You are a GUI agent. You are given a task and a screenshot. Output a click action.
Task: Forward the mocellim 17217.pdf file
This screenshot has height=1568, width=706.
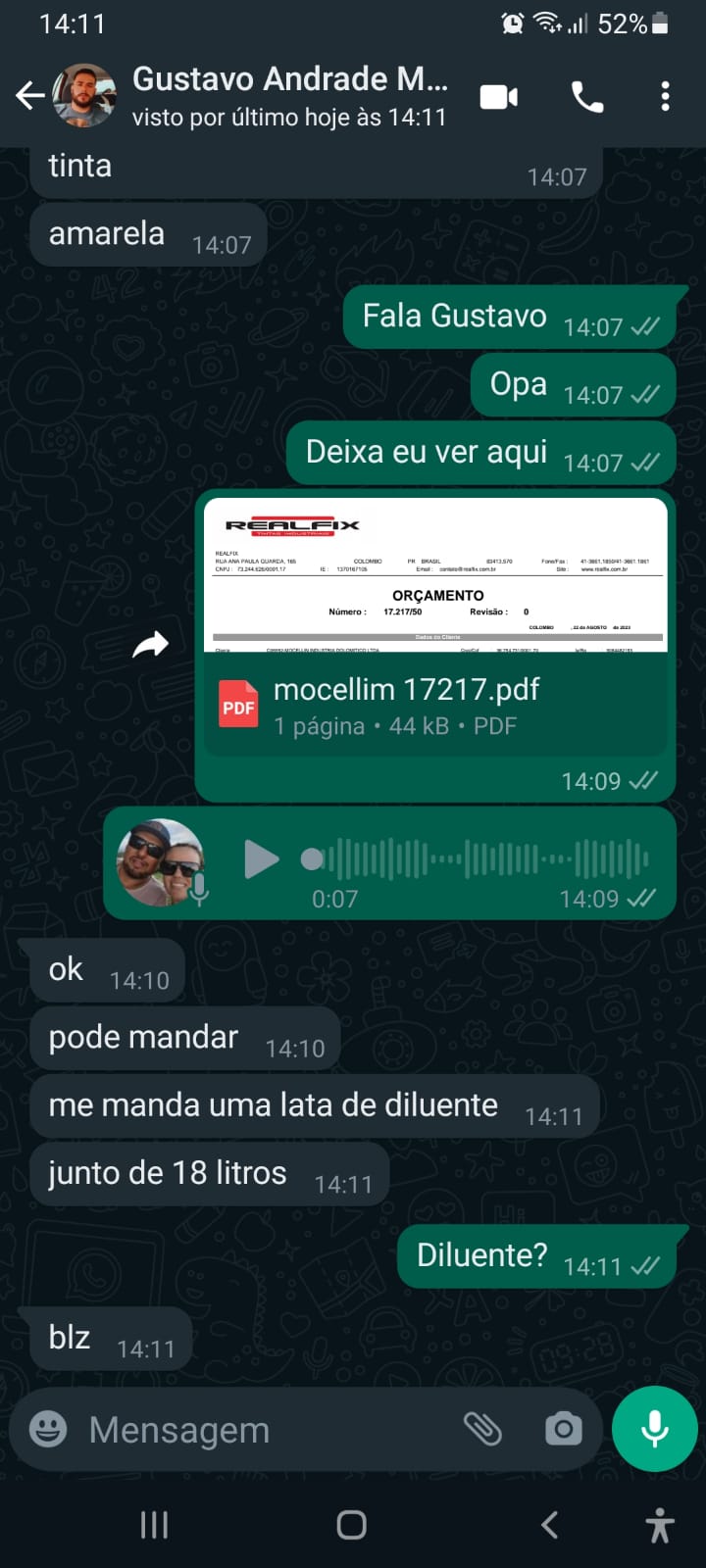151,644
